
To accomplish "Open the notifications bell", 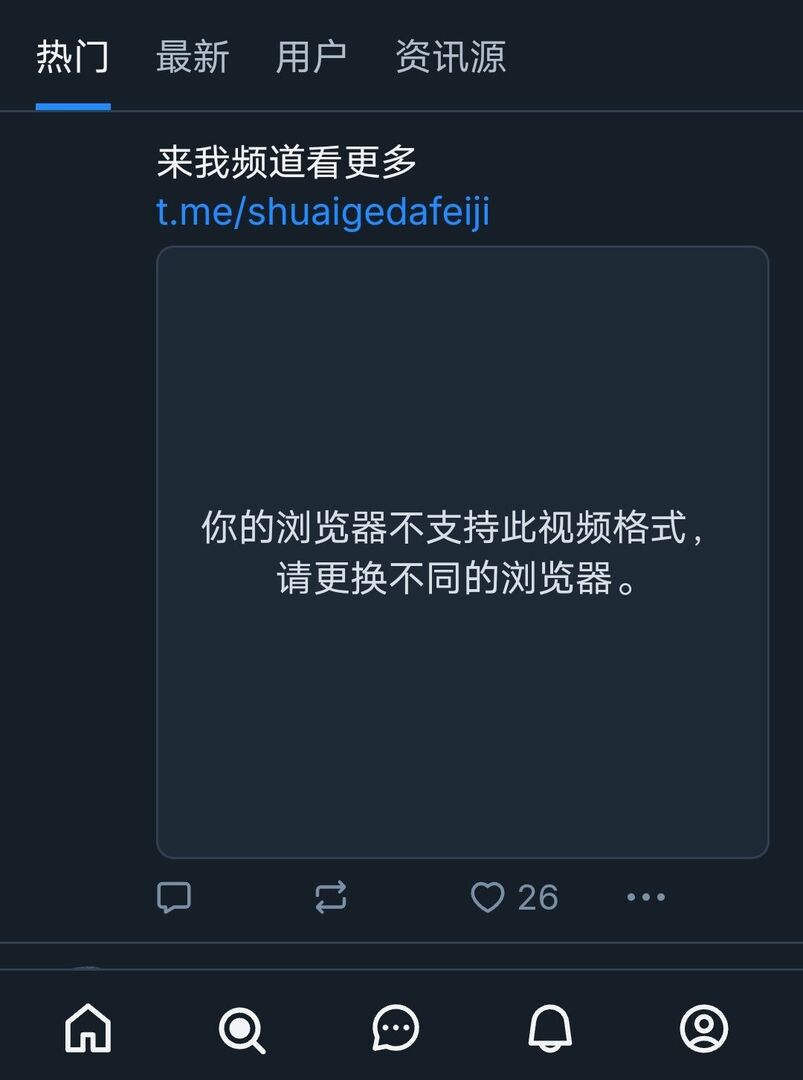I will pyautogui.click(x=550, y=1027).
